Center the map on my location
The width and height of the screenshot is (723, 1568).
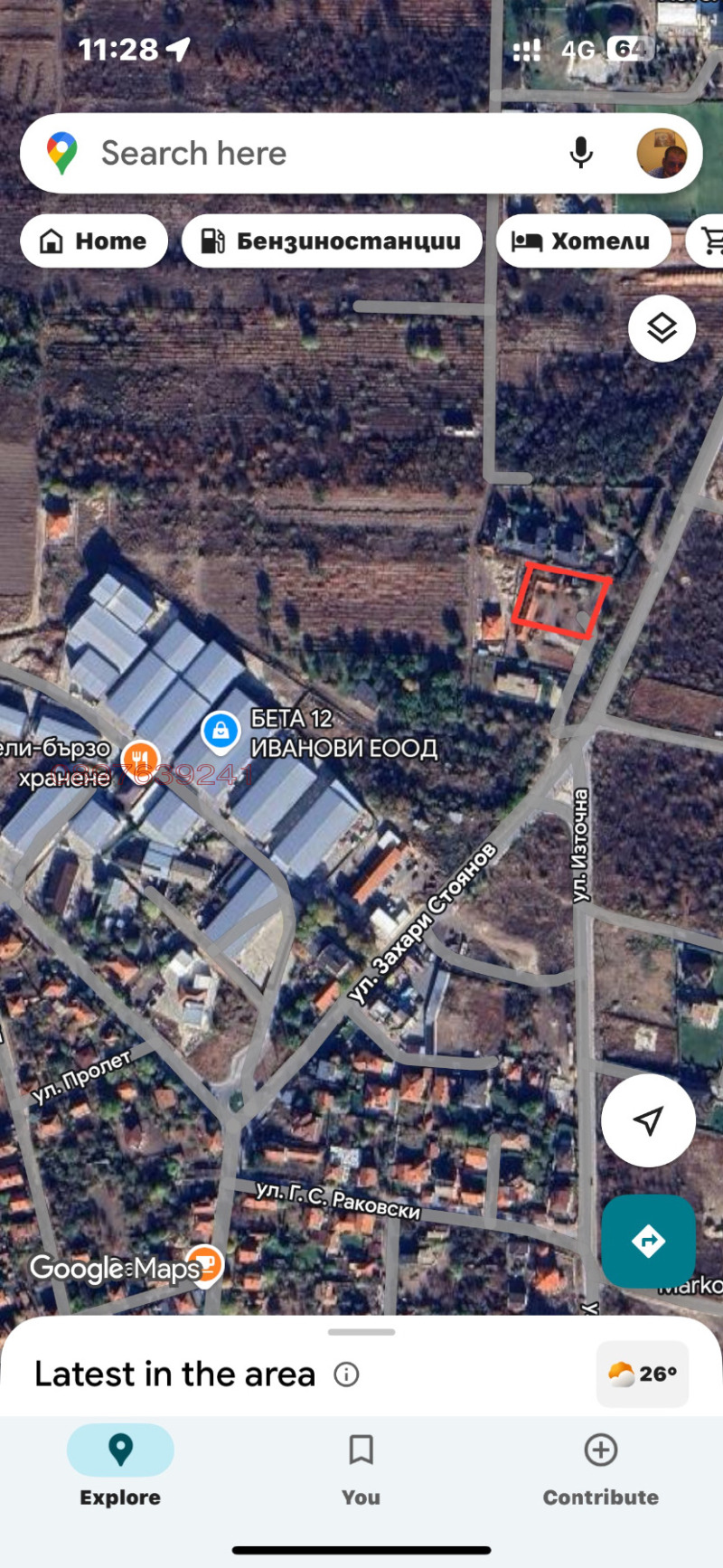(648, 1121)
